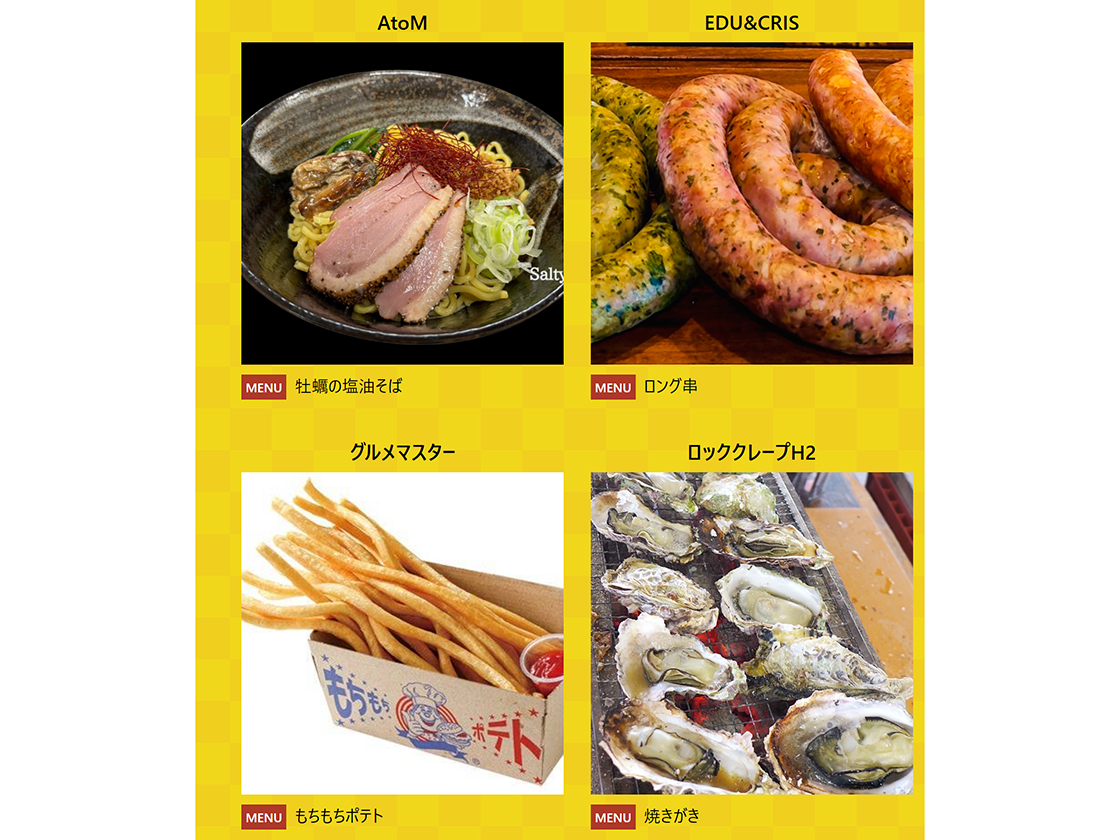View the EDU&CRIS long sausage picture
This screenshot has width=1120, height=840.
(x=751, y=203)
